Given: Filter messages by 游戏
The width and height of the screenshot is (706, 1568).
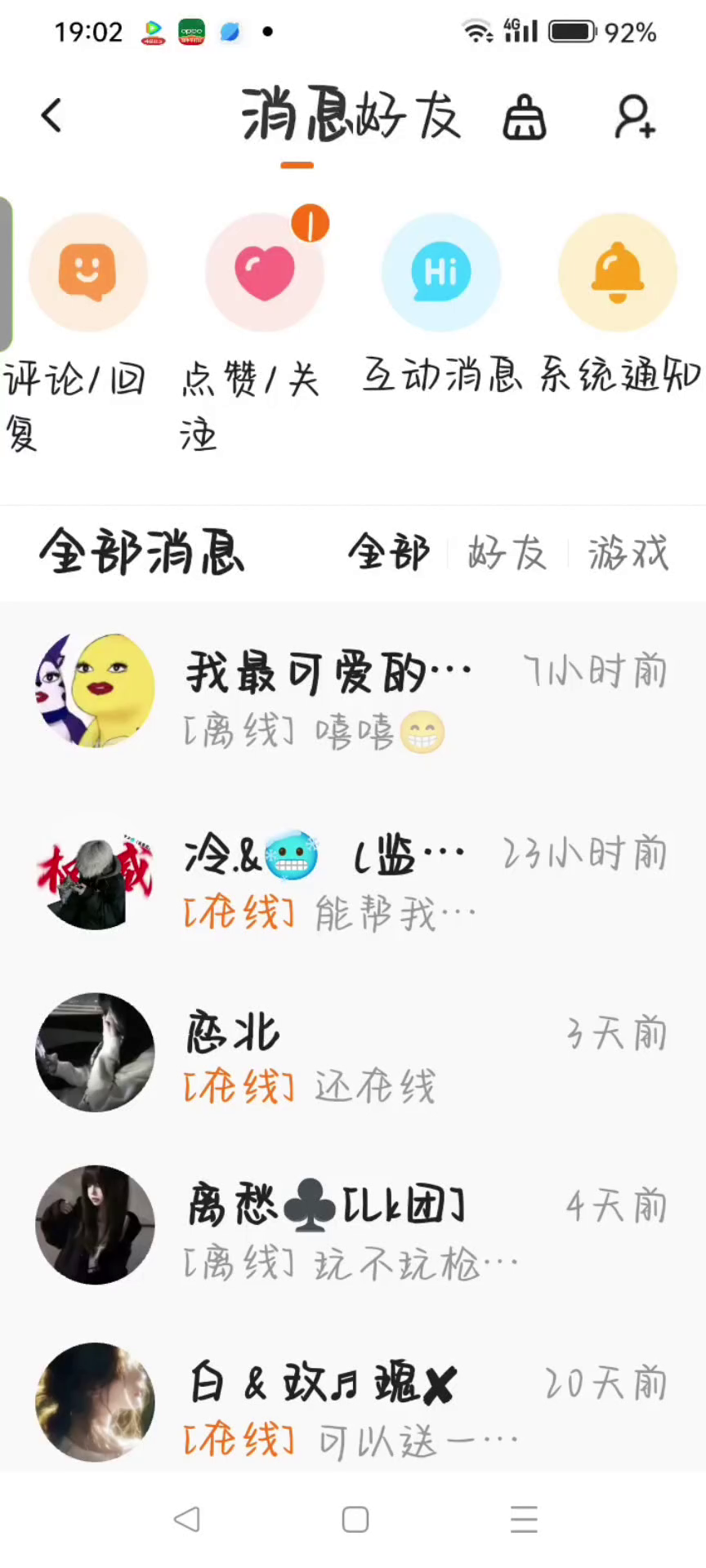Looking at the screenshot, I should pyautogui.click(x=628, y=554).
